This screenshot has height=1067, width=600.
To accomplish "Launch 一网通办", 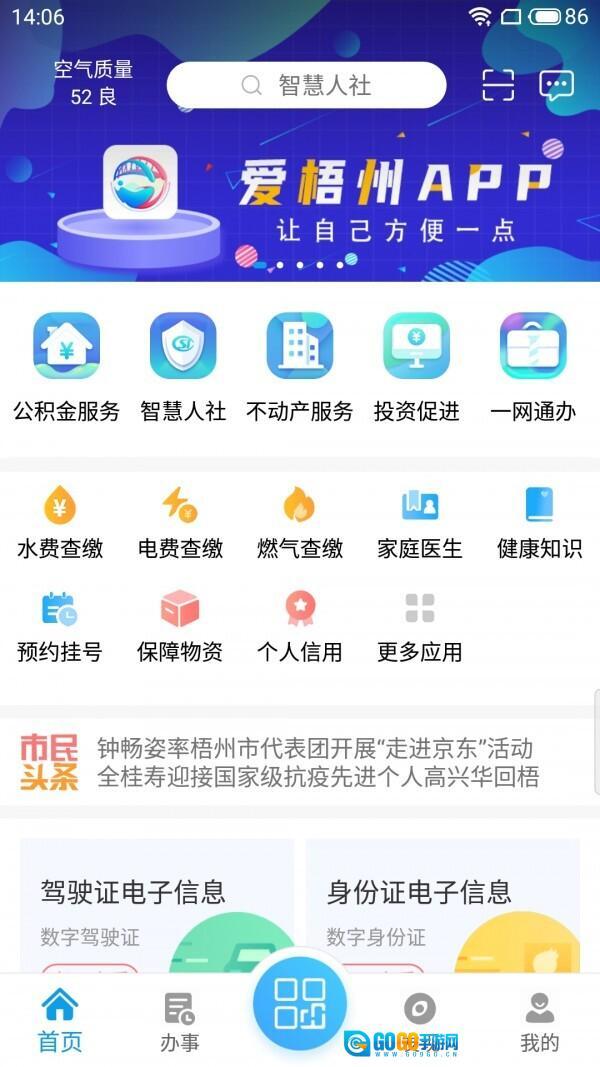I will click(x=533, y=366).
